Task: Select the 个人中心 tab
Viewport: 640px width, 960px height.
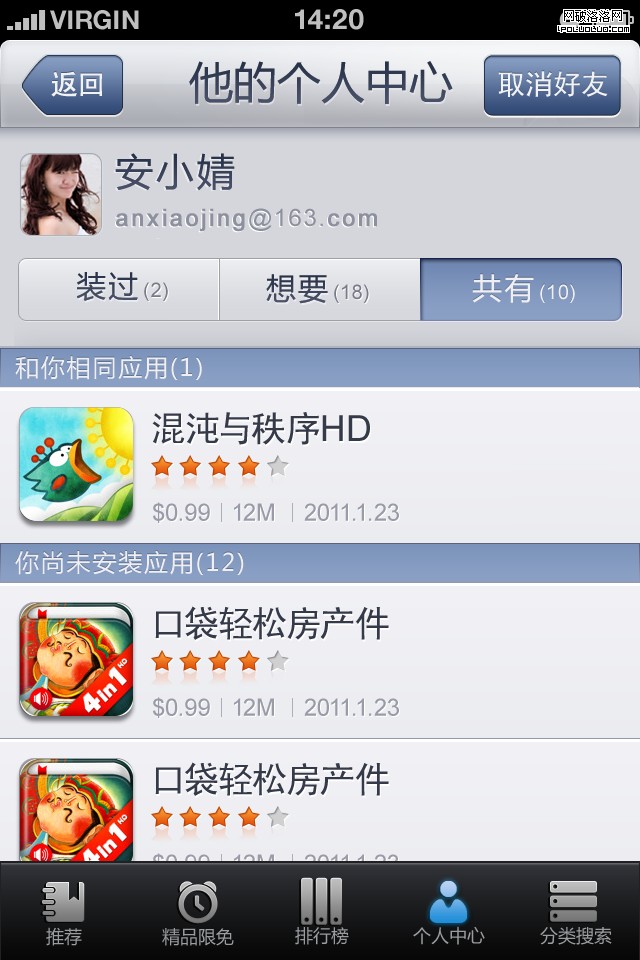Action: coord(448,912)
